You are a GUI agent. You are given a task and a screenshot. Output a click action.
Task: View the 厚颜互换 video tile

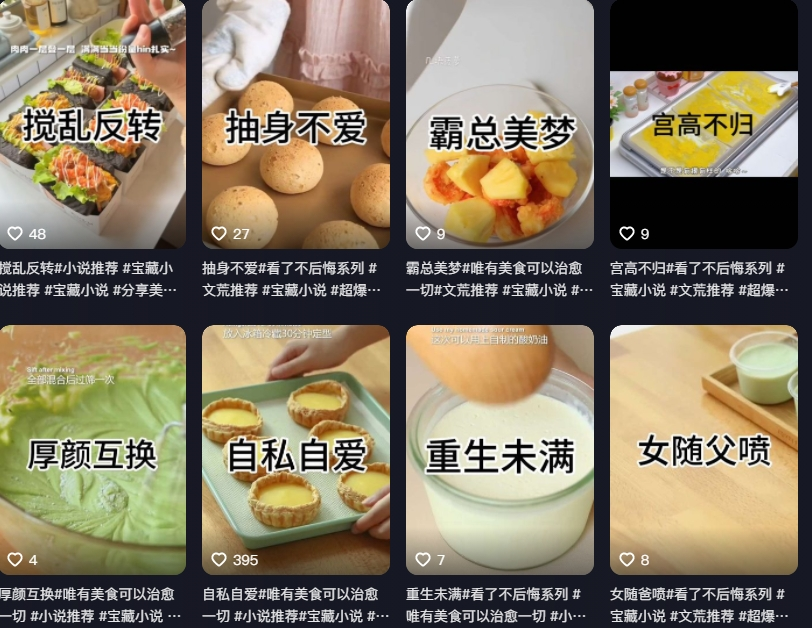pos(92,450)
